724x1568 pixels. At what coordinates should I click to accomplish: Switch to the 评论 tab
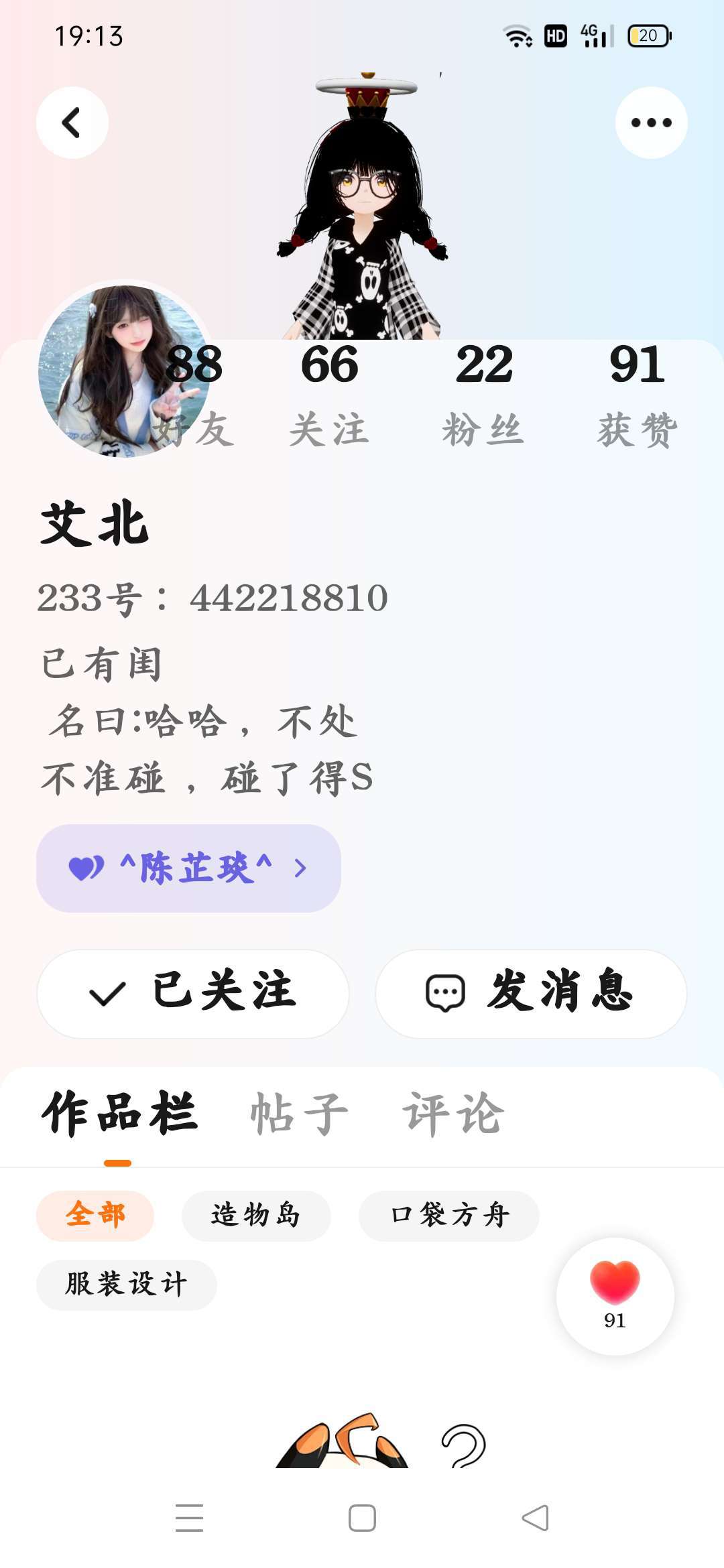453,1114
